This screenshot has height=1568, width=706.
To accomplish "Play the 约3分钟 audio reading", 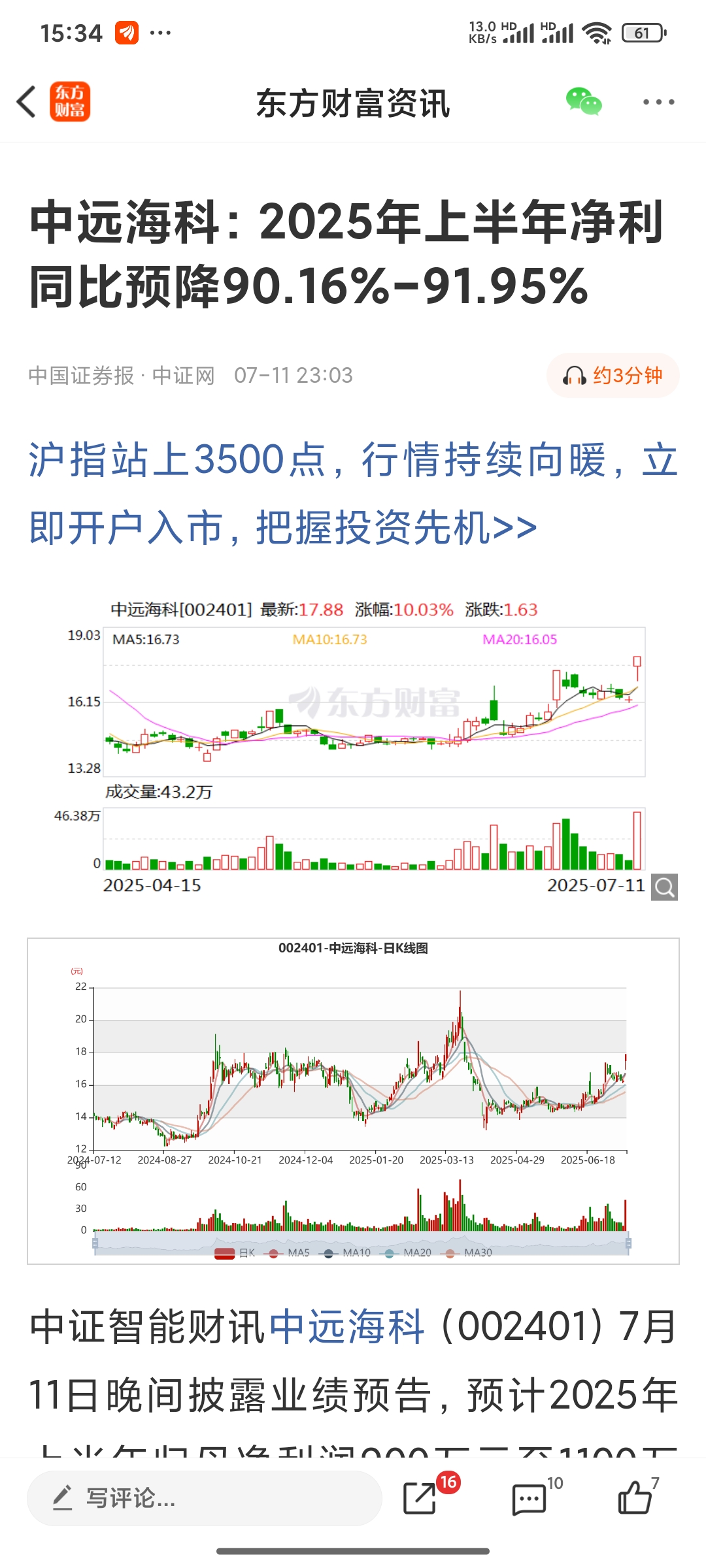I will 613,376.
